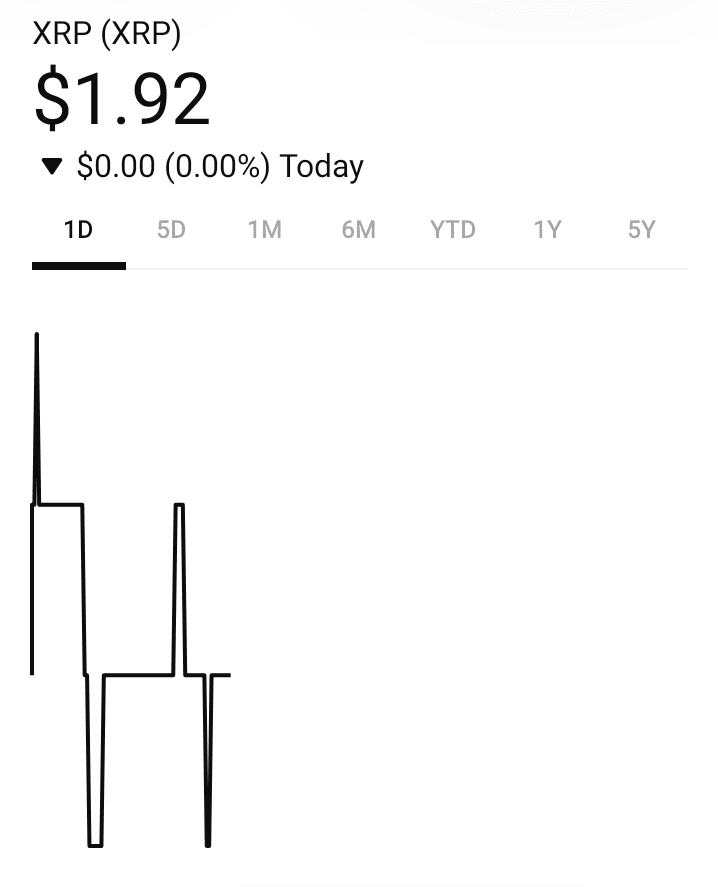
Task: View the YTD price chart
Action: pyautogui.click(x=453, y=230)
